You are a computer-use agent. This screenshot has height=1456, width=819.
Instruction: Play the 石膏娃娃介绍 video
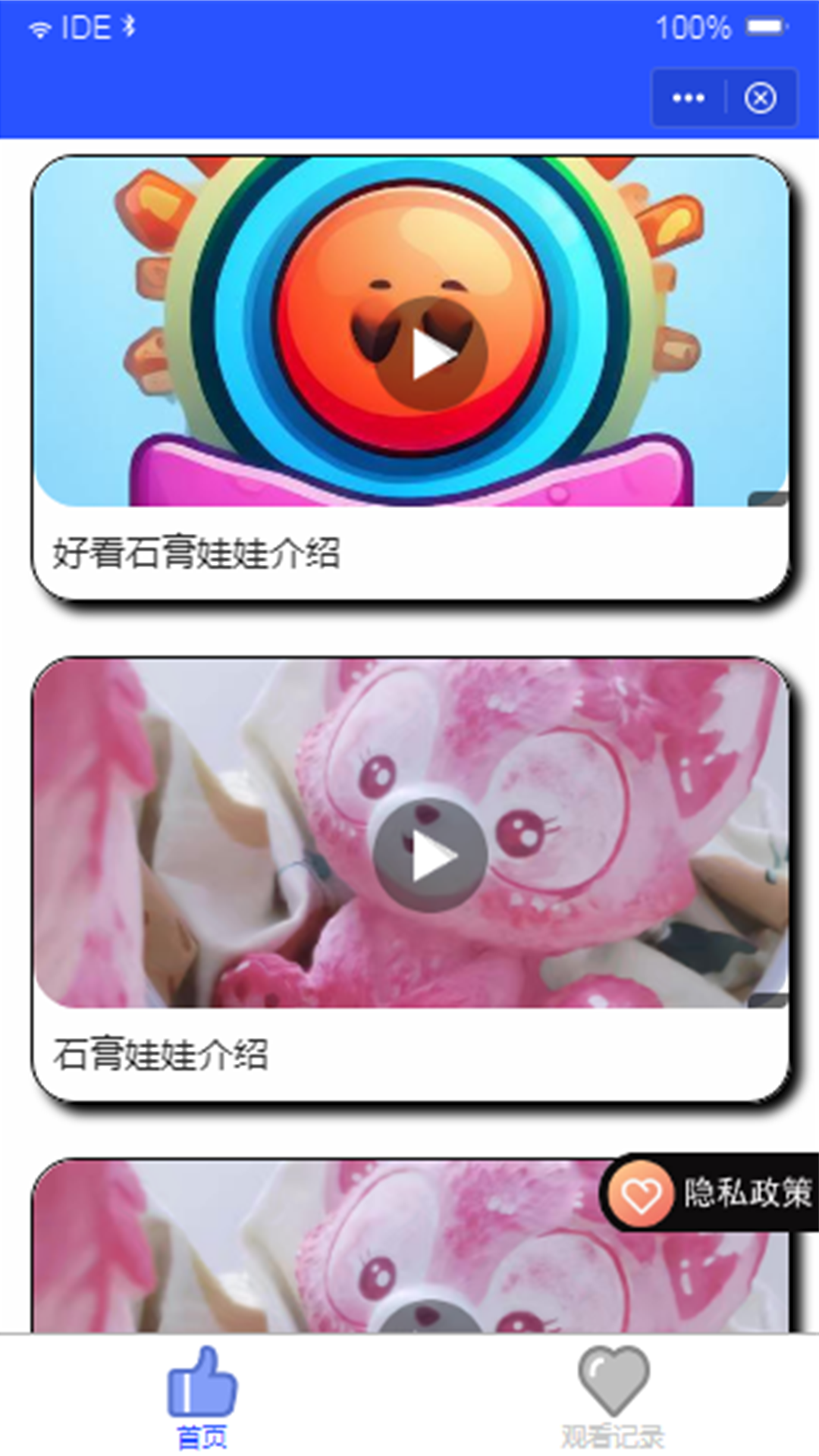[431, 856]
